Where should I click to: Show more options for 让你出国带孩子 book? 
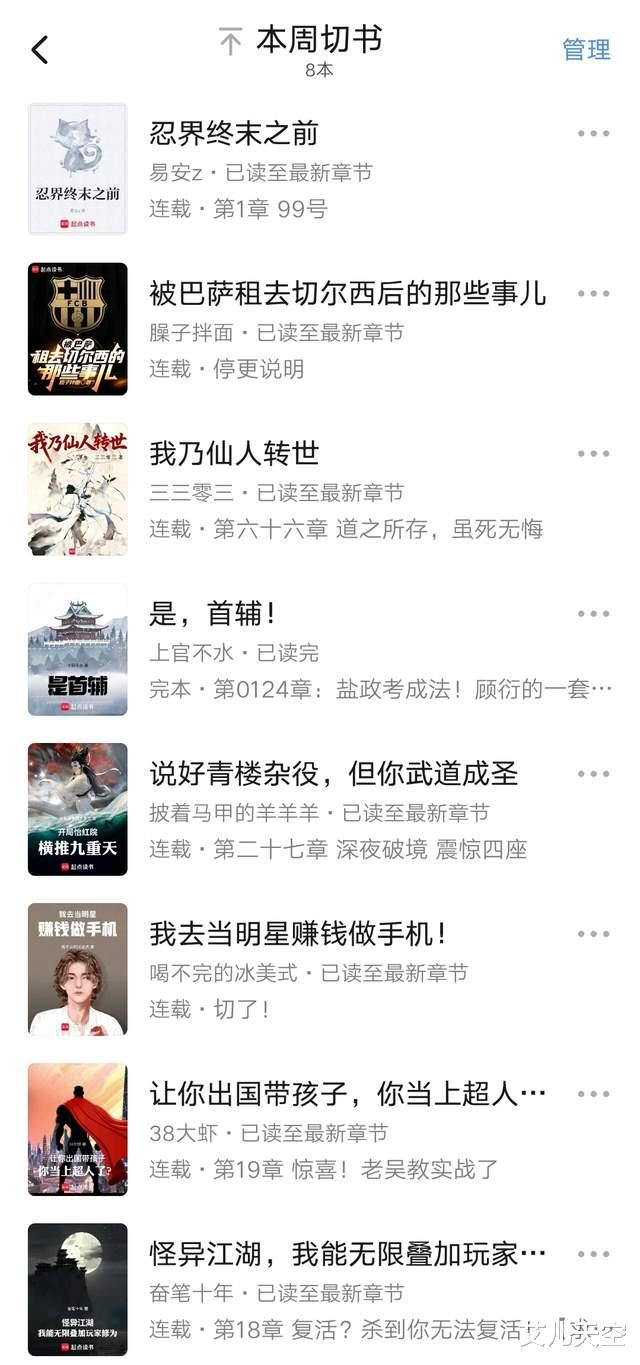coord(593,1094)
